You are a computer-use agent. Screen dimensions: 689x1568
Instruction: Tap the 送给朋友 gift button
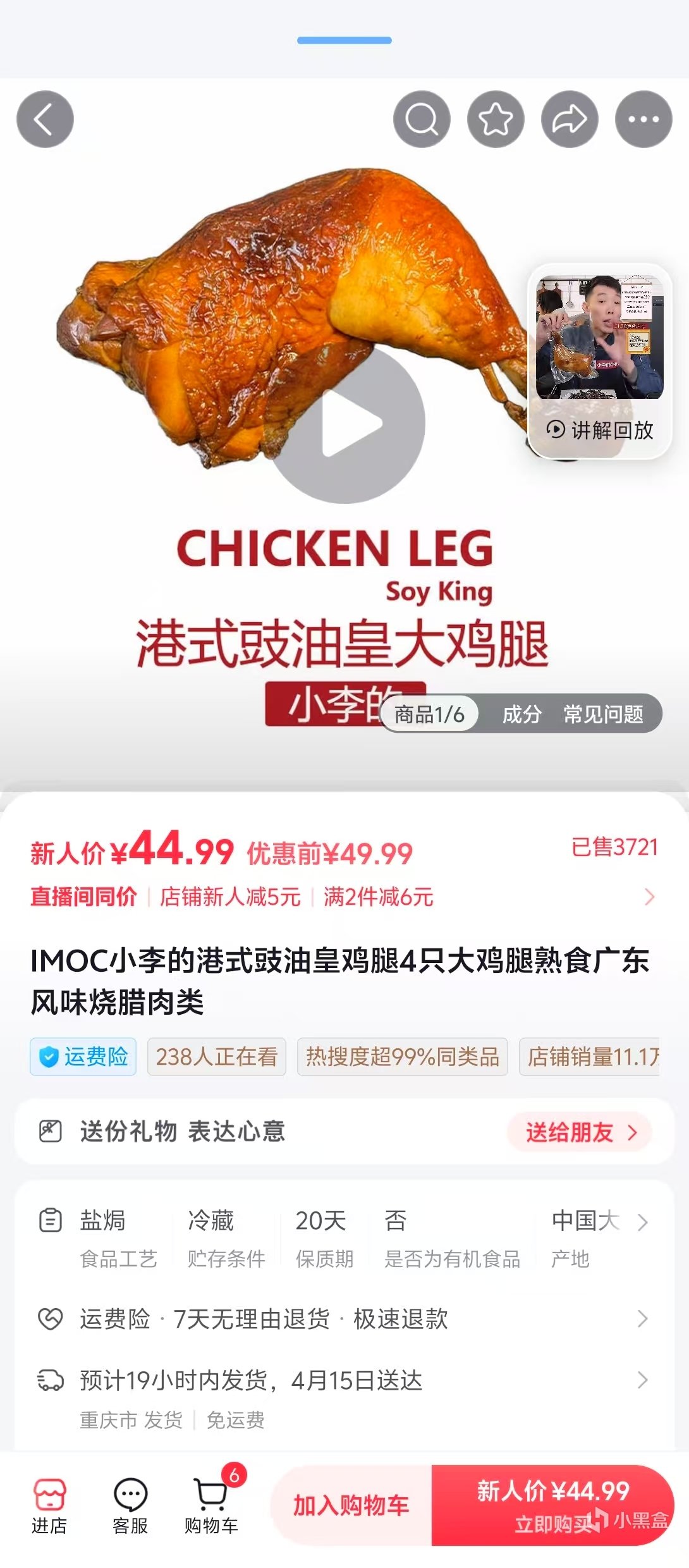click(580, 1132)
